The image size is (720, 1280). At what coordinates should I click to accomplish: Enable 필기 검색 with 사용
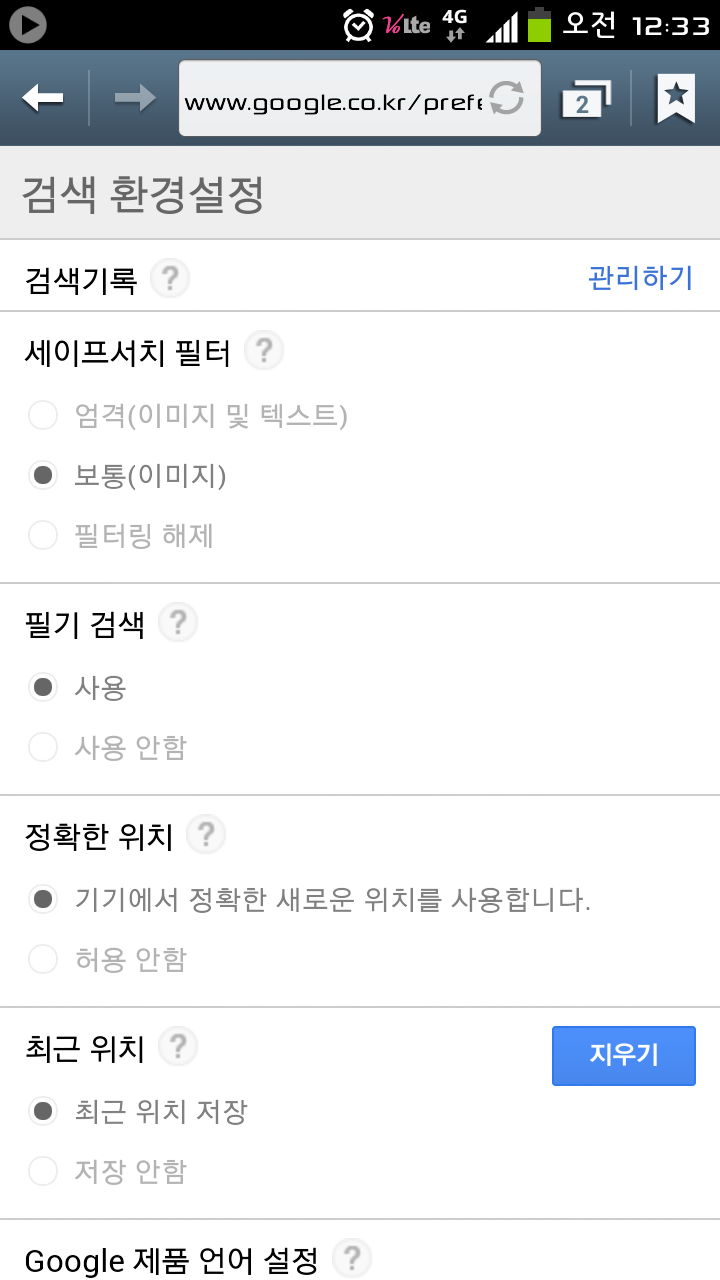(43, 688)
